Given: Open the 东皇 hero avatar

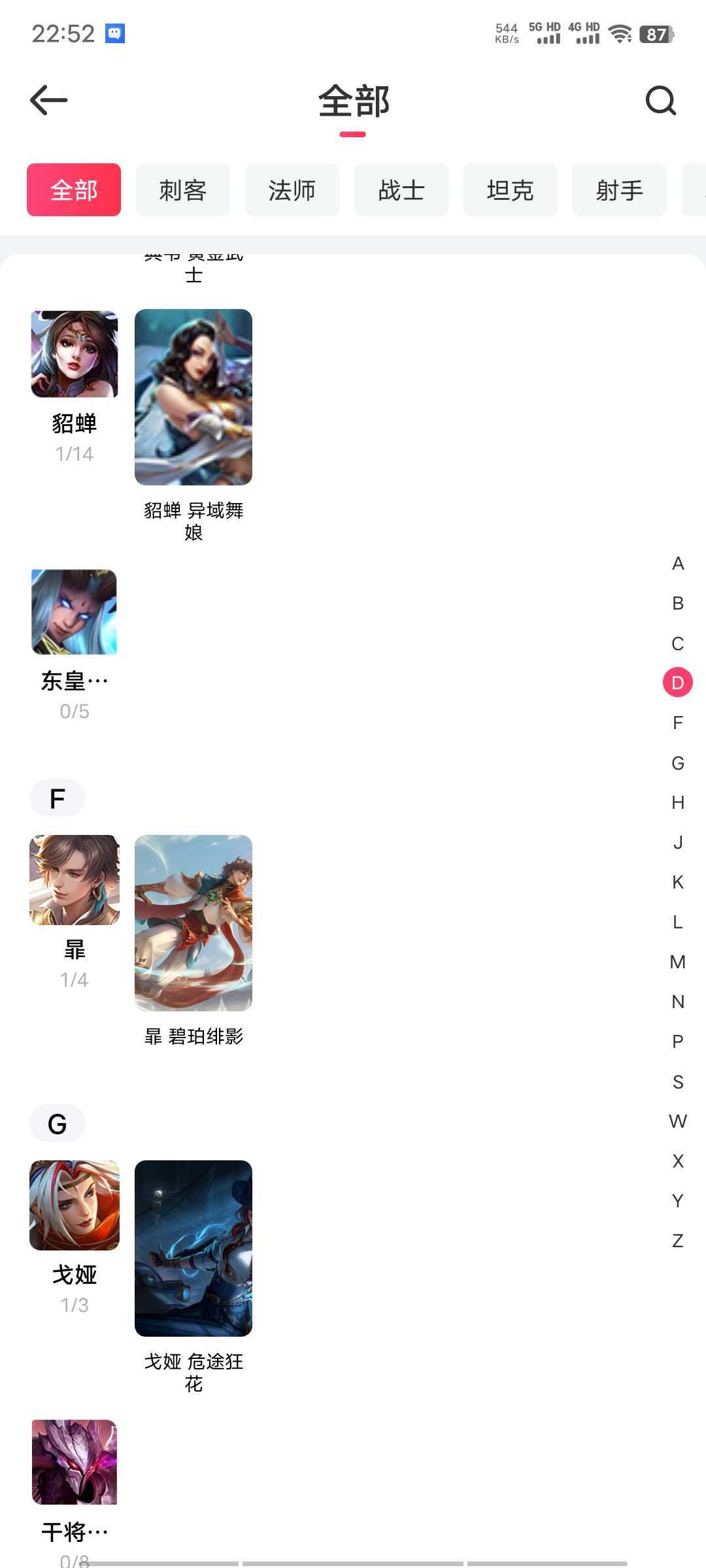Looking at the screenshot, I should click(x=75, y=612).
